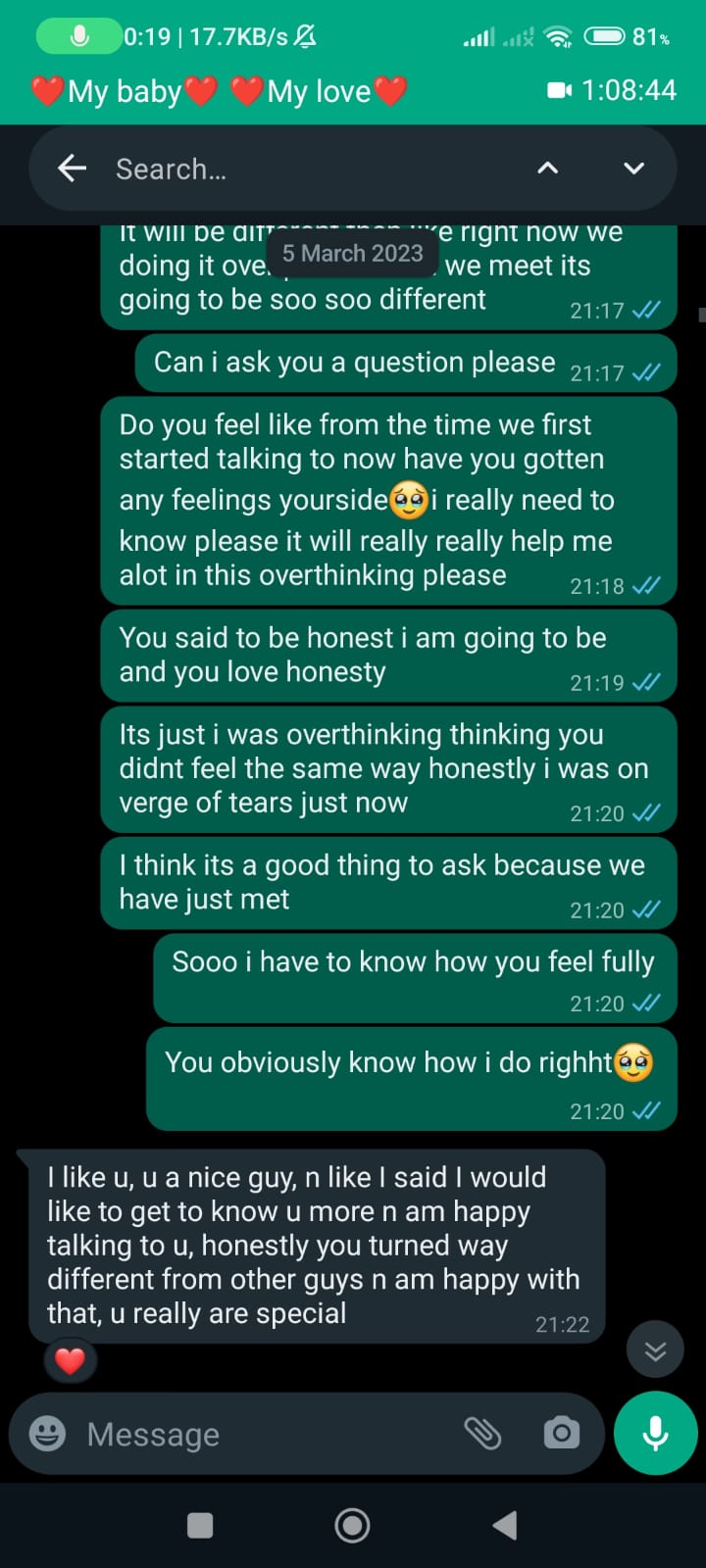
Task: Jump to previous search result arrow
Action: point(548,169)
